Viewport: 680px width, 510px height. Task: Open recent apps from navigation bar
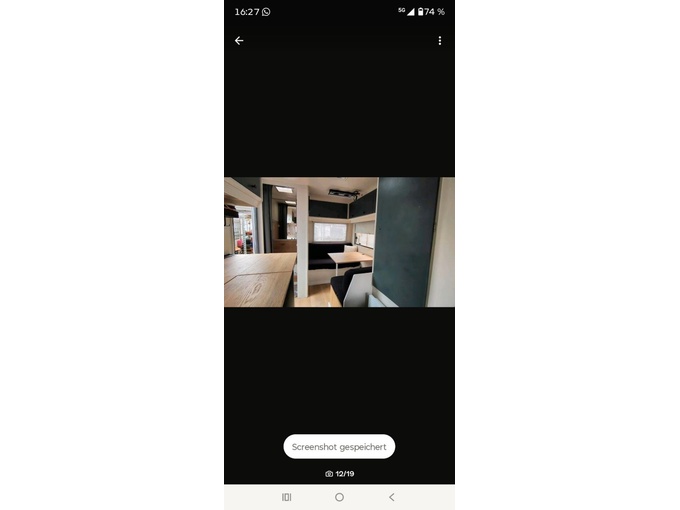tap(287, 497)
